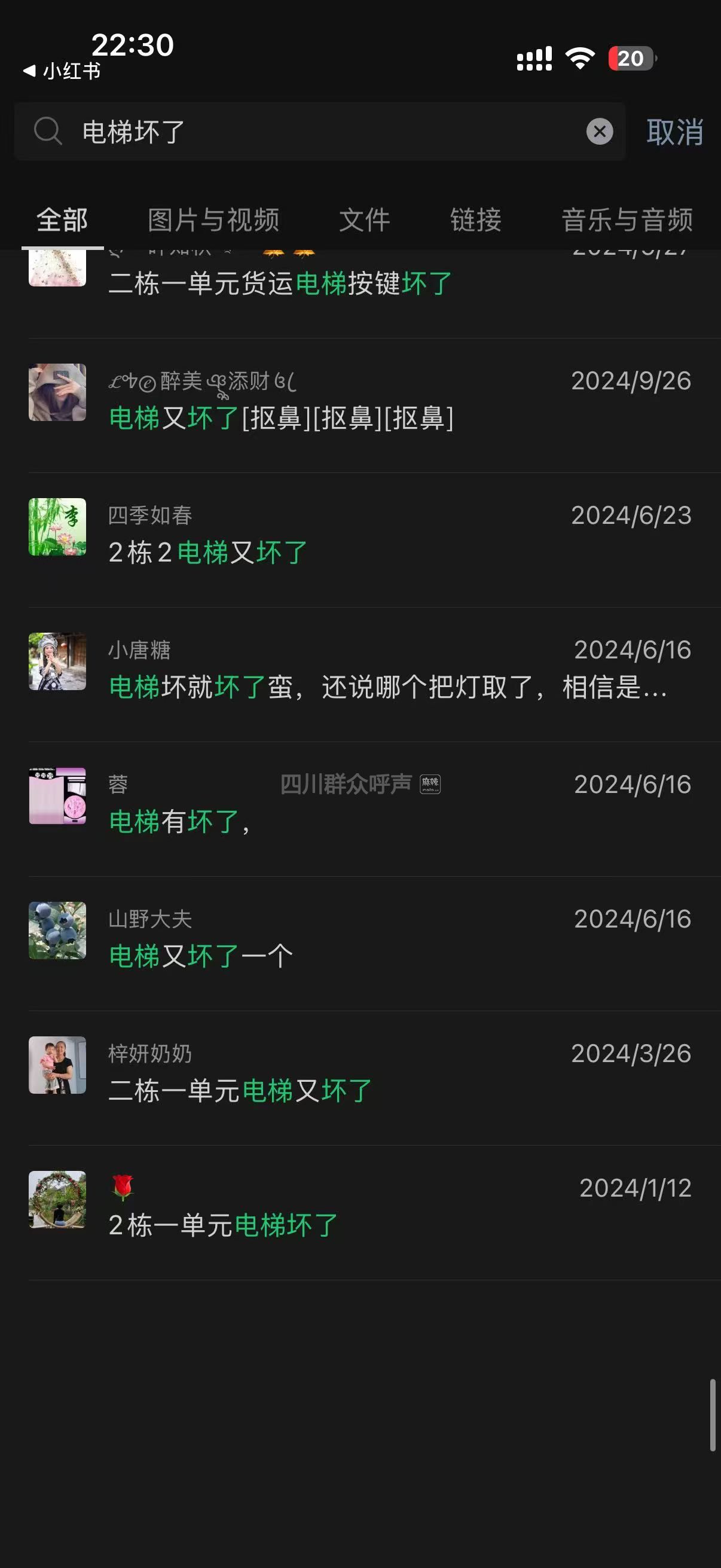This screenshot has width=721, height=1568.
Task: Switch to the 图片与视频 tab
Action: tap(213, 219)
